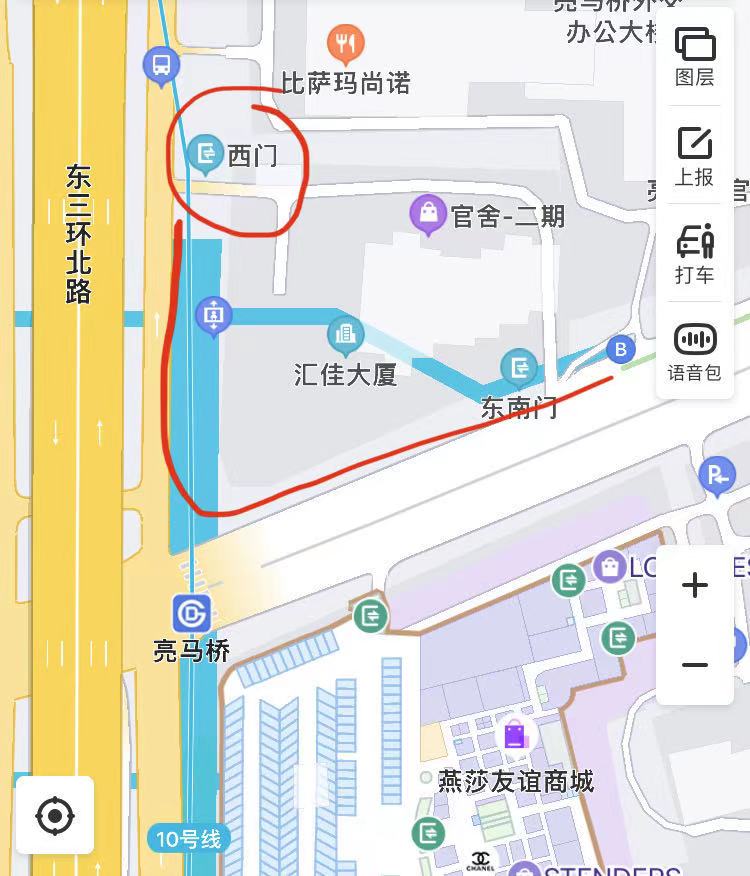Screen dimensions: 750x876
Task: Tap the bus stop marker
Action: pos(161,67)
